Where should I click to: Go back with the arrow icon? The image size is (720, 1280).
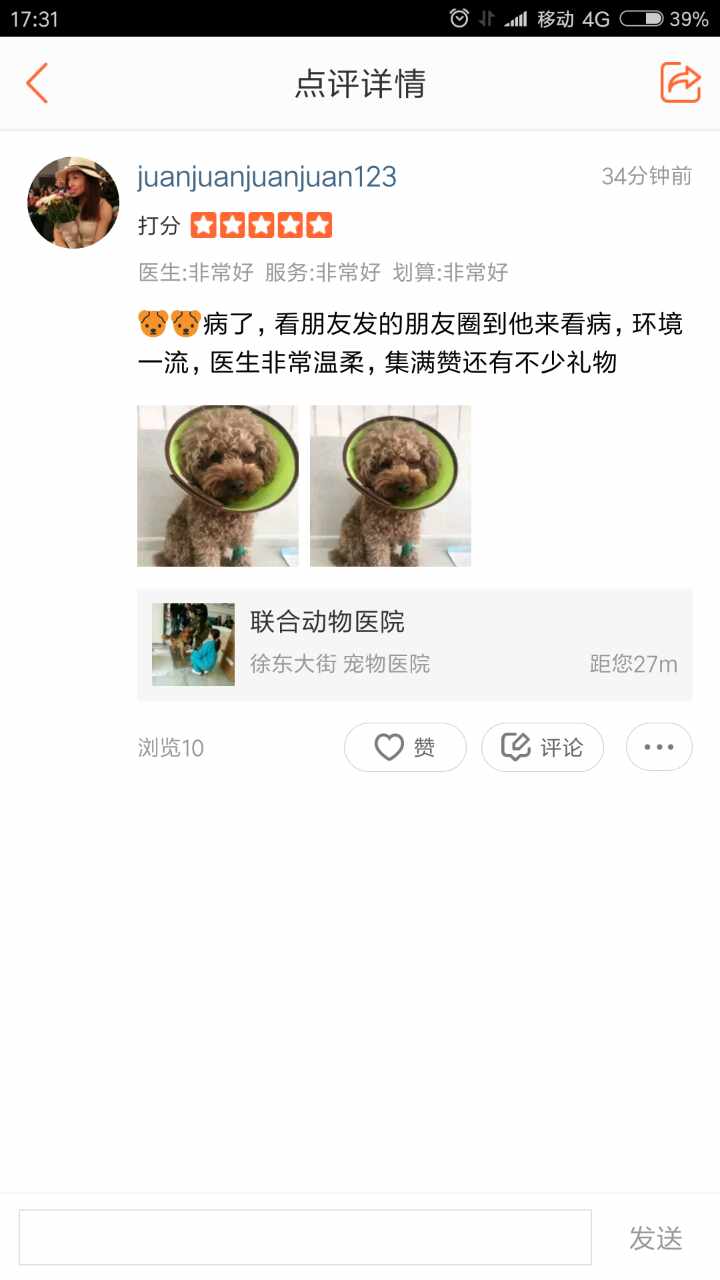click(37, 83)
